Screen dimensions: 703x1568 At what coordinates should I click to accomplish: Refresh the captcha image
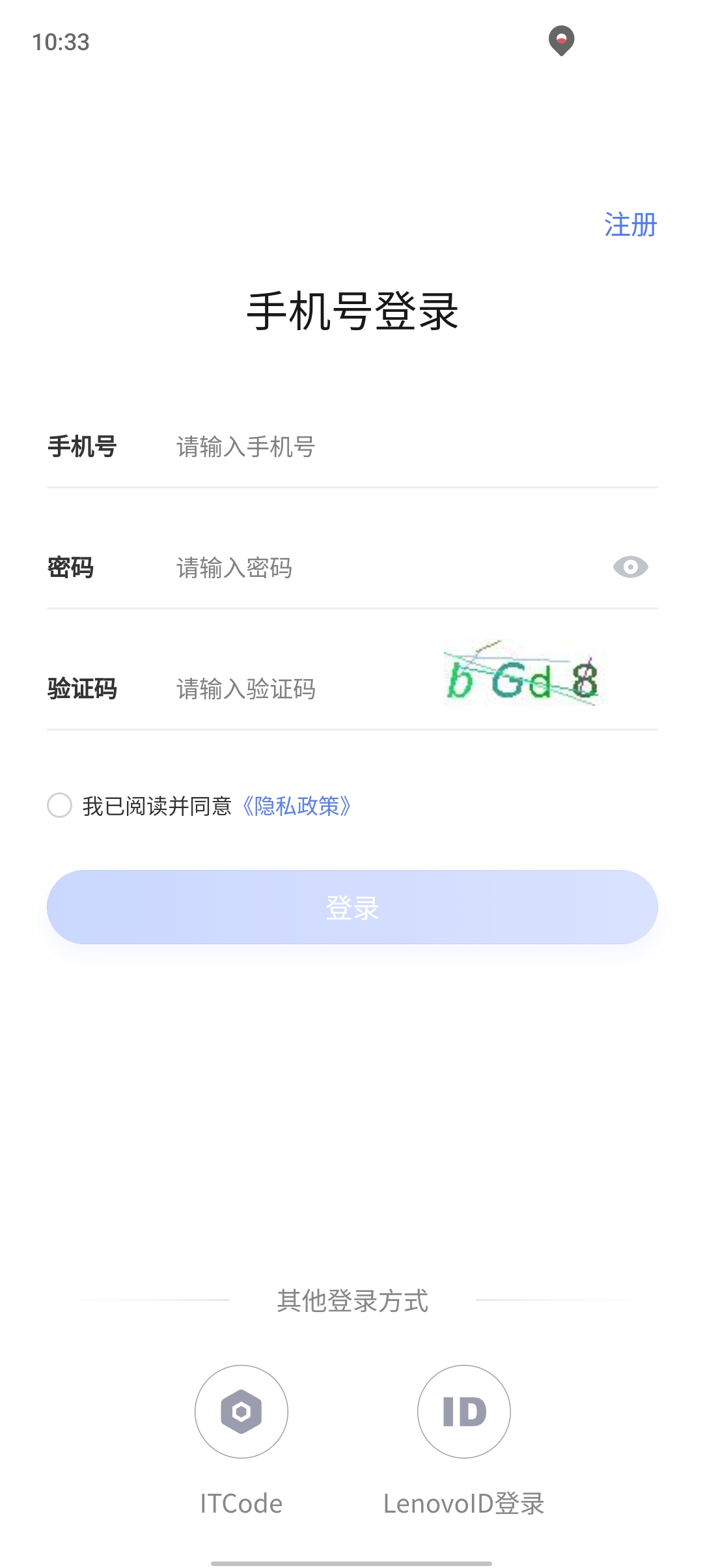click(x=523, y=675)
